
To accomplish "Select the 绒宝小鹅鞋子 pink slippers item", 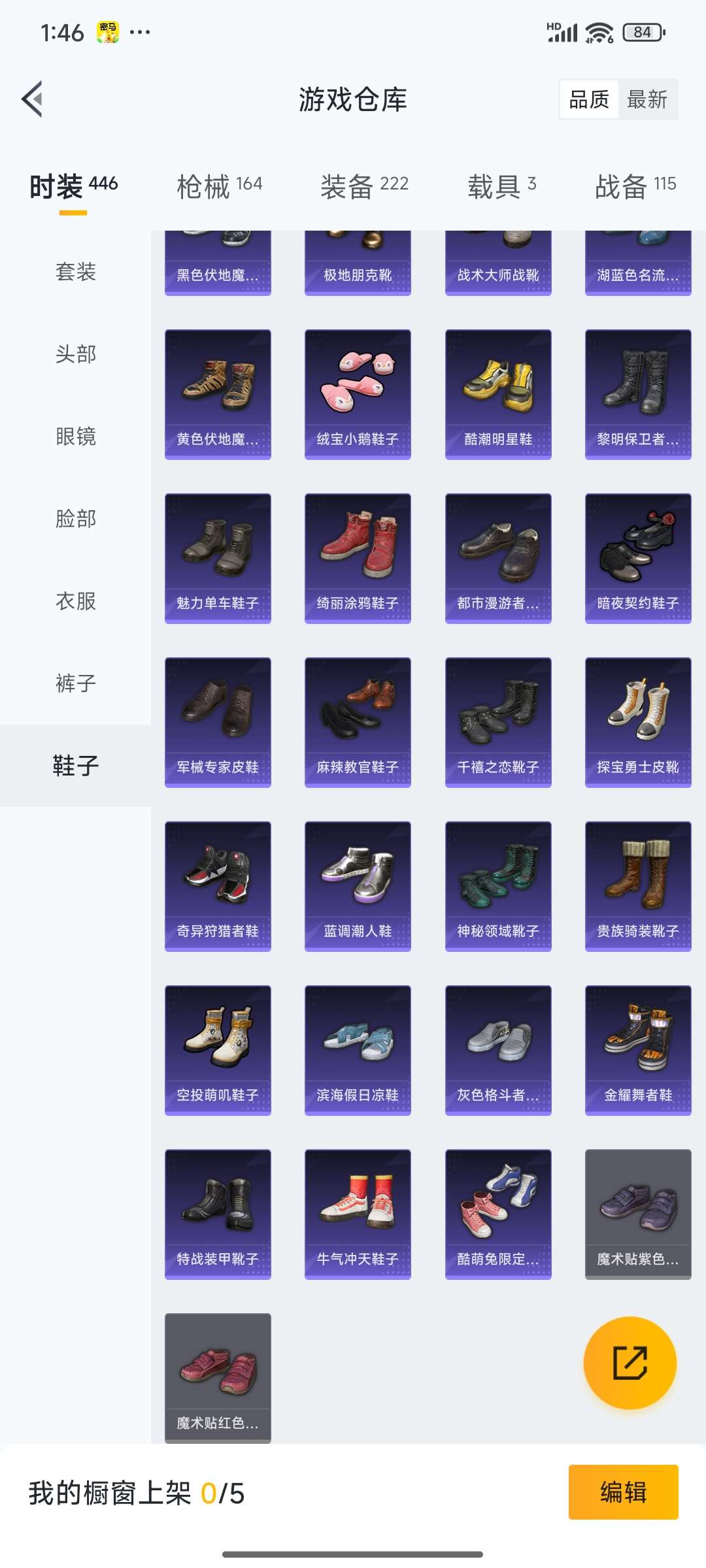I will pyautogui.click(x=358, y=392).
